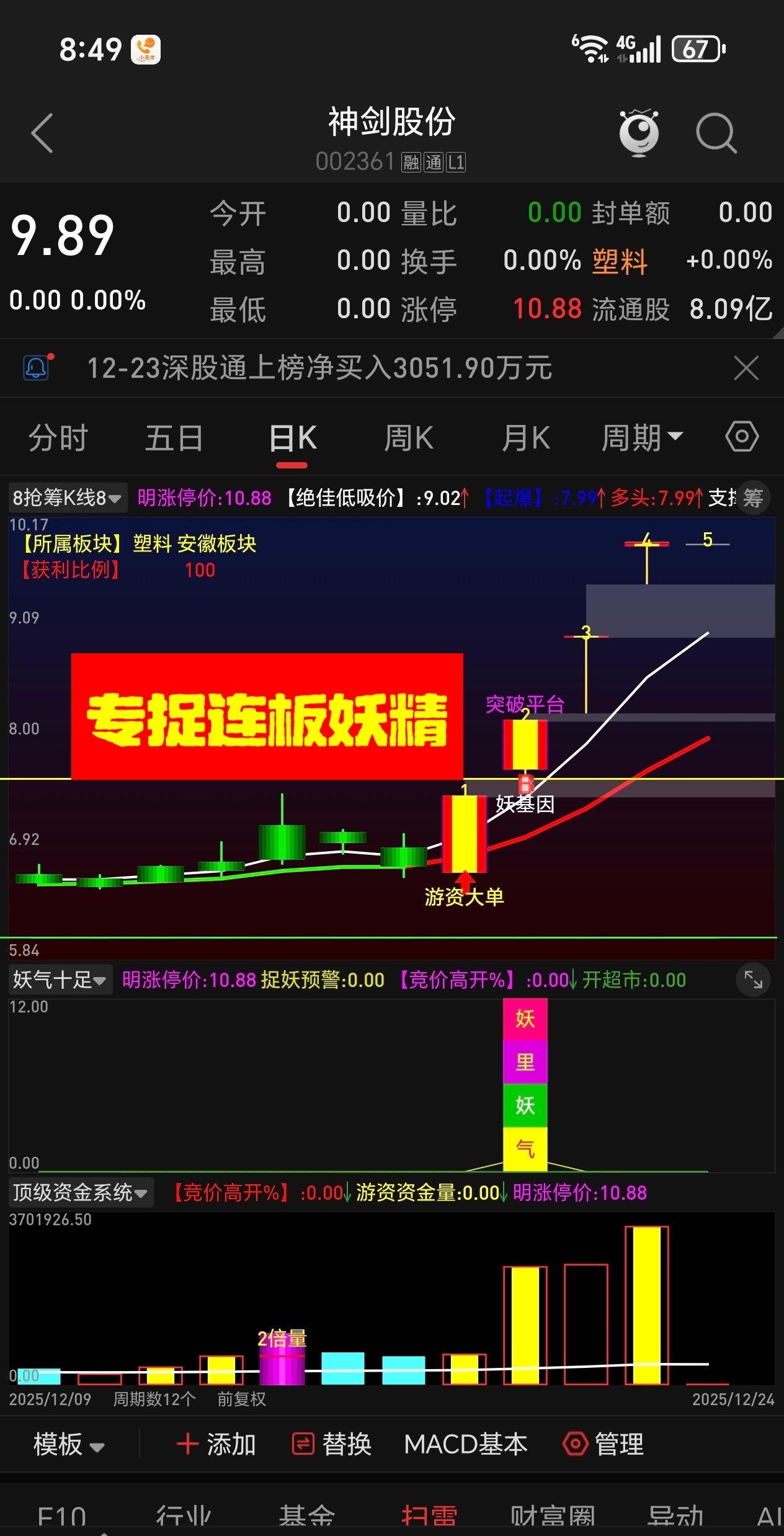Tap 替换 to replace the indicator
The width and height of the screenshot is (784, 1536).
[x=332, y=1445]
